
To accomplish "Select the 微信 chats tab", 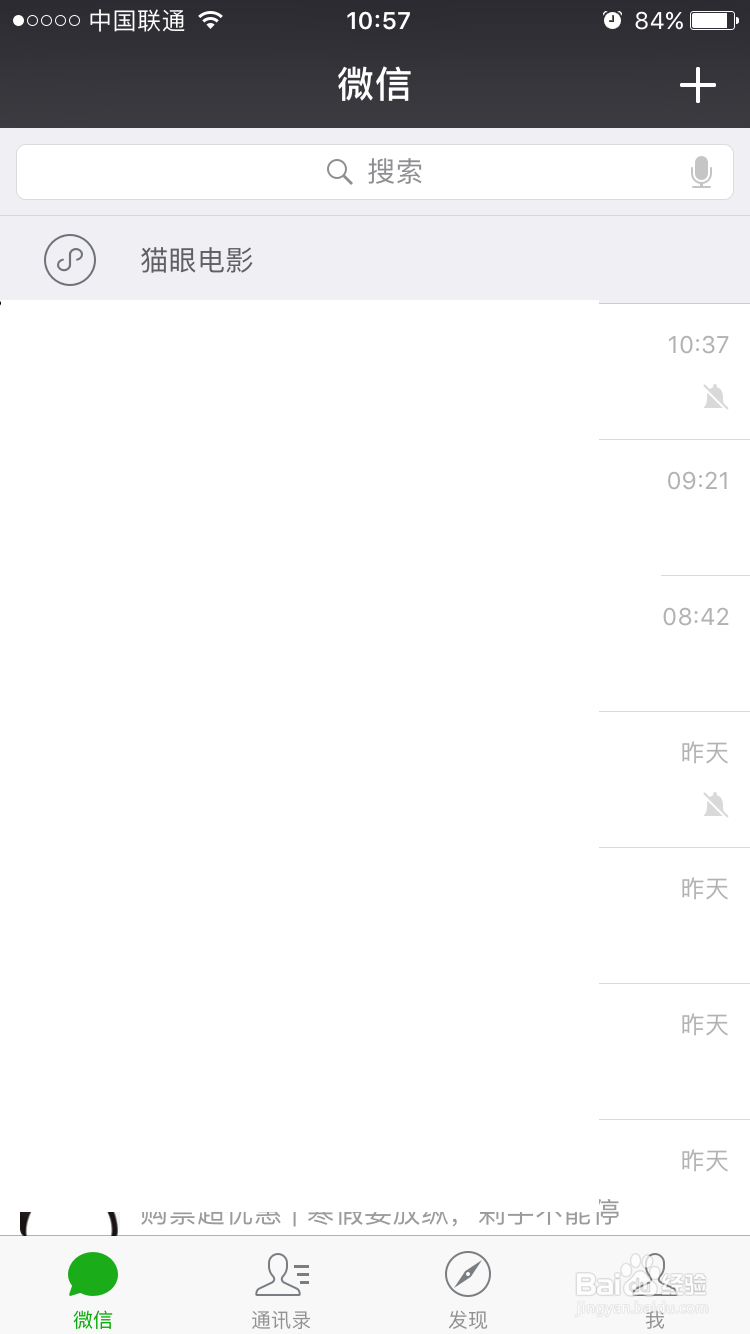I will pos(93,1288).
